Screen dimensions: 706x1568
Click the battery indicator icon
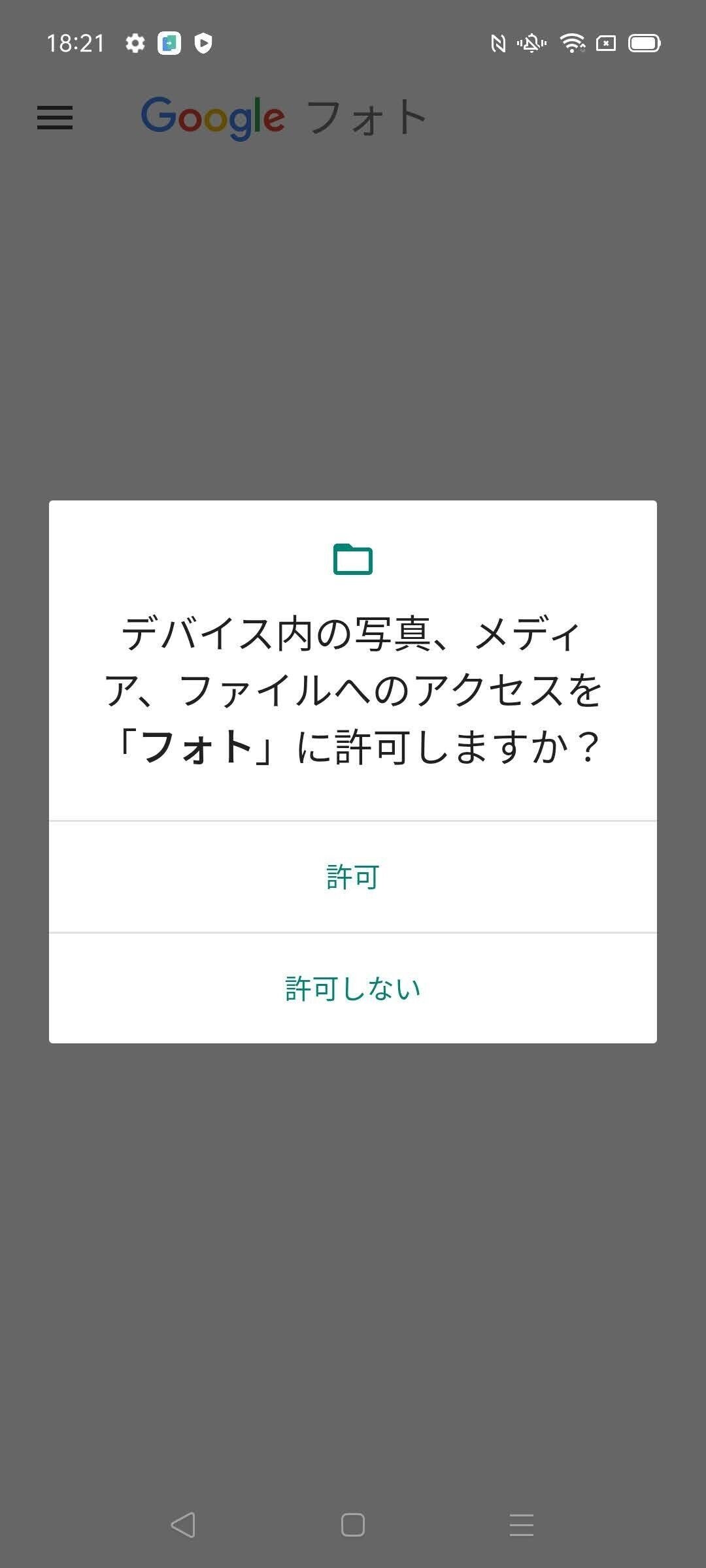[644, 42]
